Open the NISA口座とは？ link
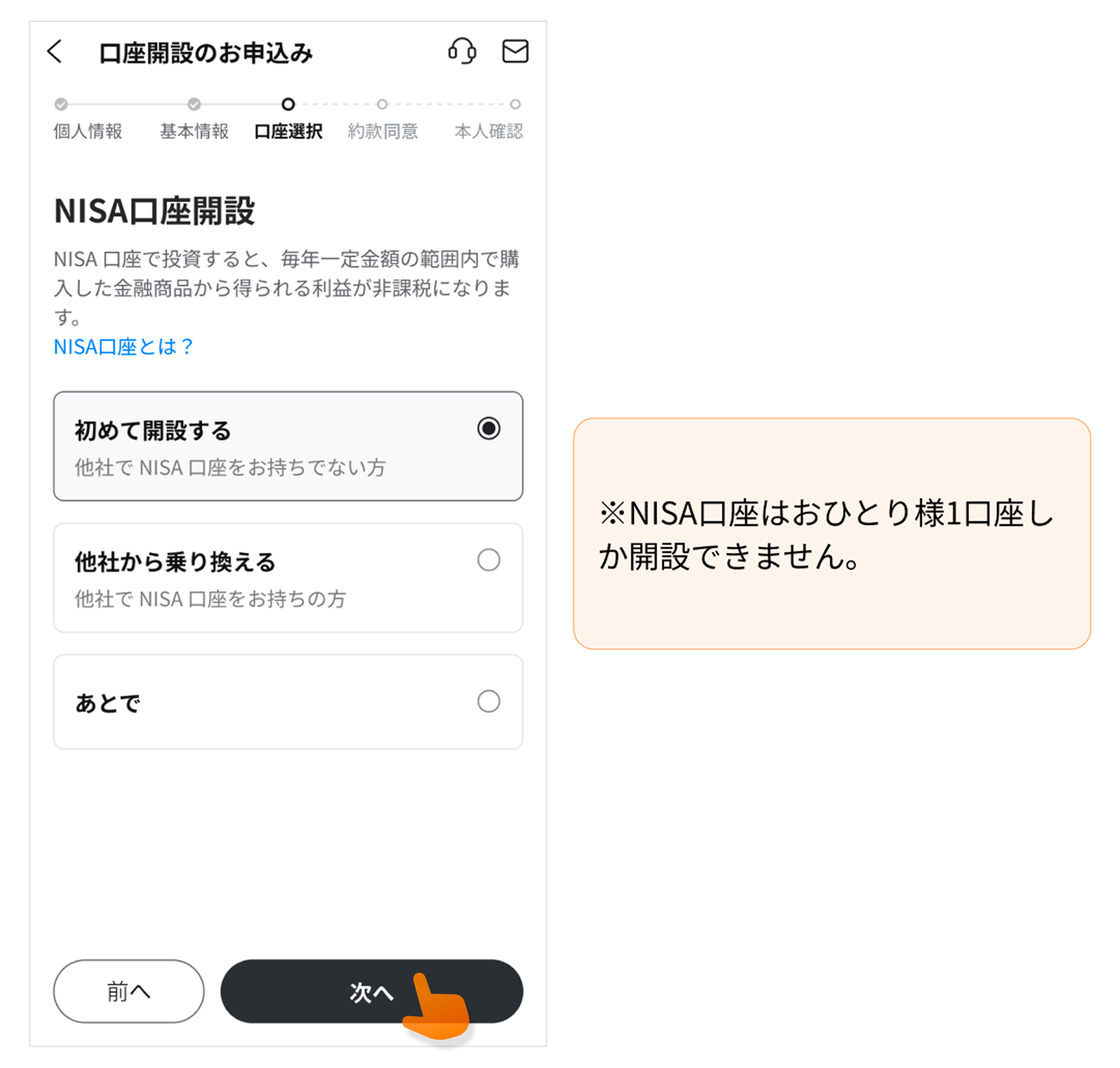 pyautogui.click(x=123, y=346)
